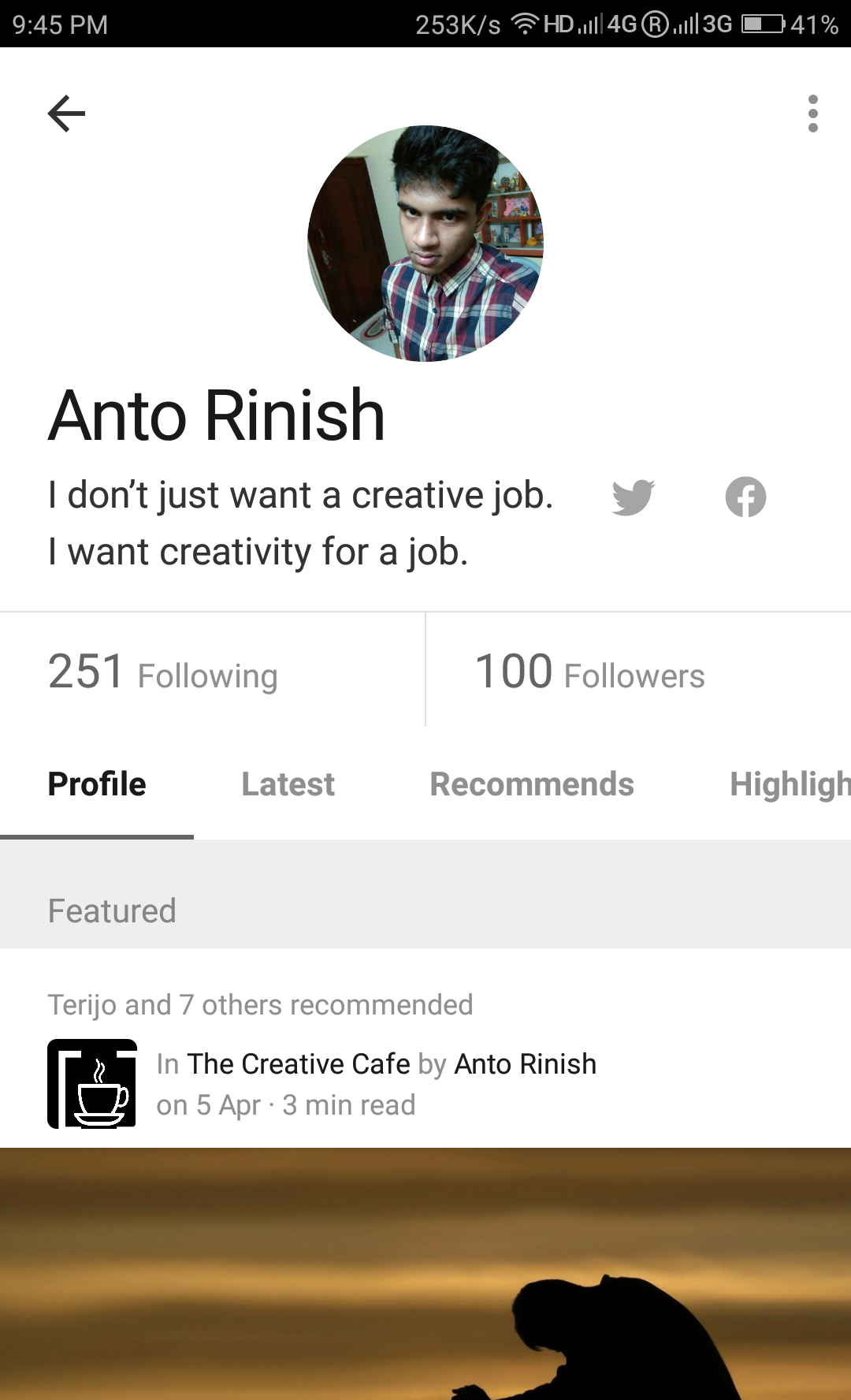View the 100 Followers list
The width and height of the screenshot is (851, 1400).
point(589,672)
